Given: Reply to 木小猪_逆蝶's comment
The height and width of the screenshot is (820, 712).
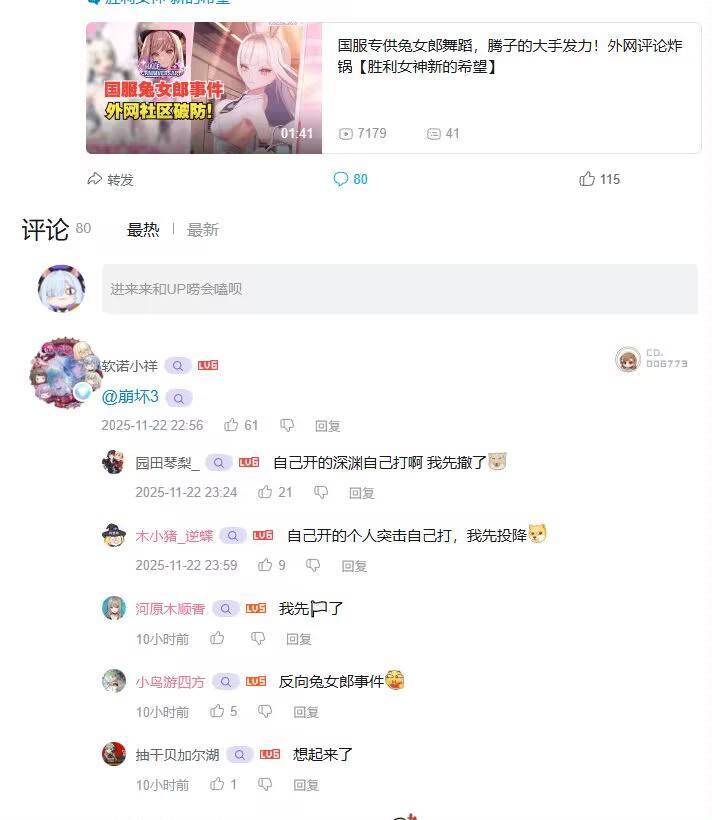Looking at the screenshot, I should click(354, 566).
